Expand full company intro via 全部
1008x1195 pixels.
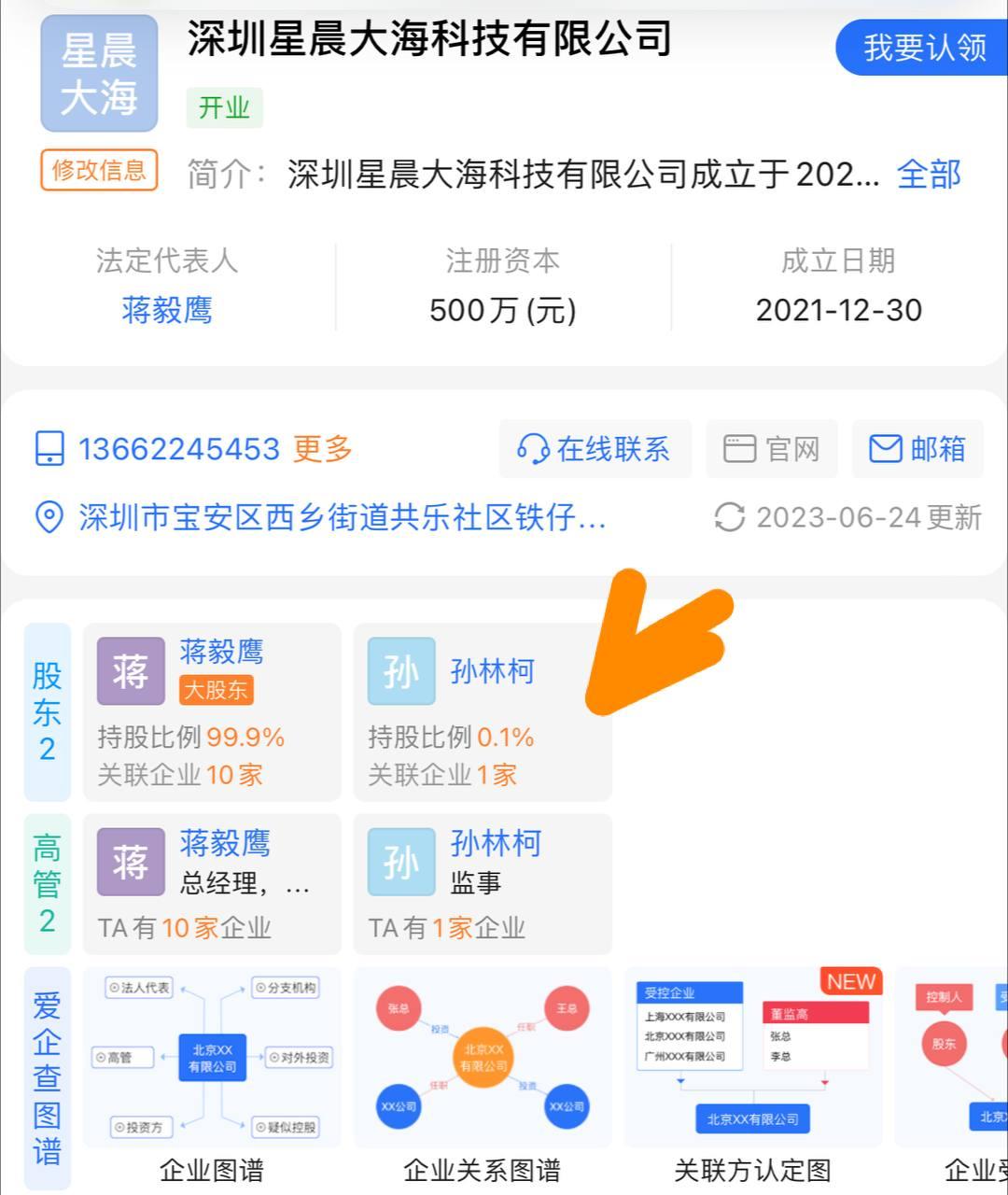pos(928,175)
